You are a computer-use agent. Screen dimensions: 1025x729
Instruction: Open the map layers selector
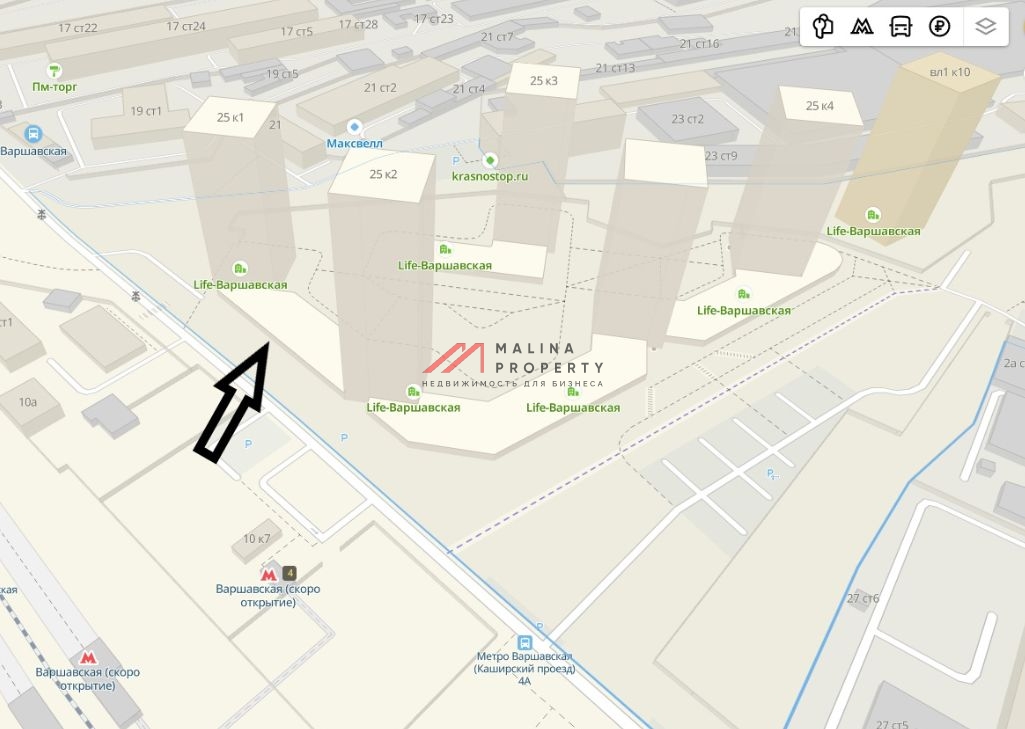coord(986,27)
